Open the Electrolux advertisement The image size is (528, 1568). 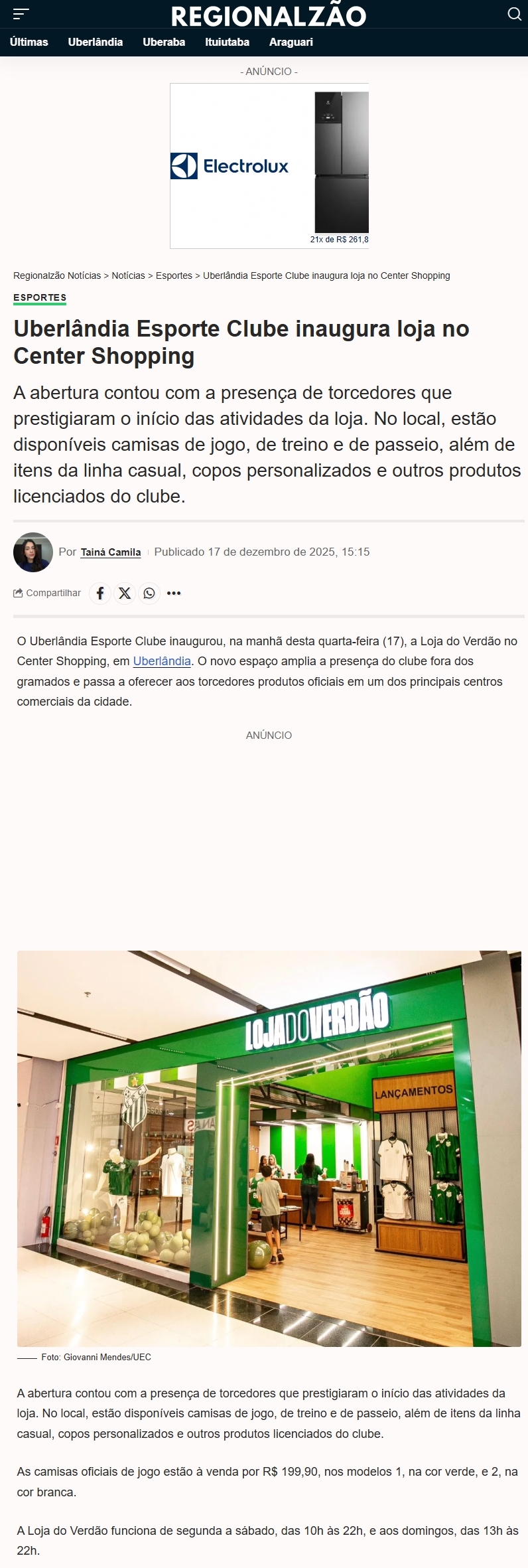[x=269, y=166]
